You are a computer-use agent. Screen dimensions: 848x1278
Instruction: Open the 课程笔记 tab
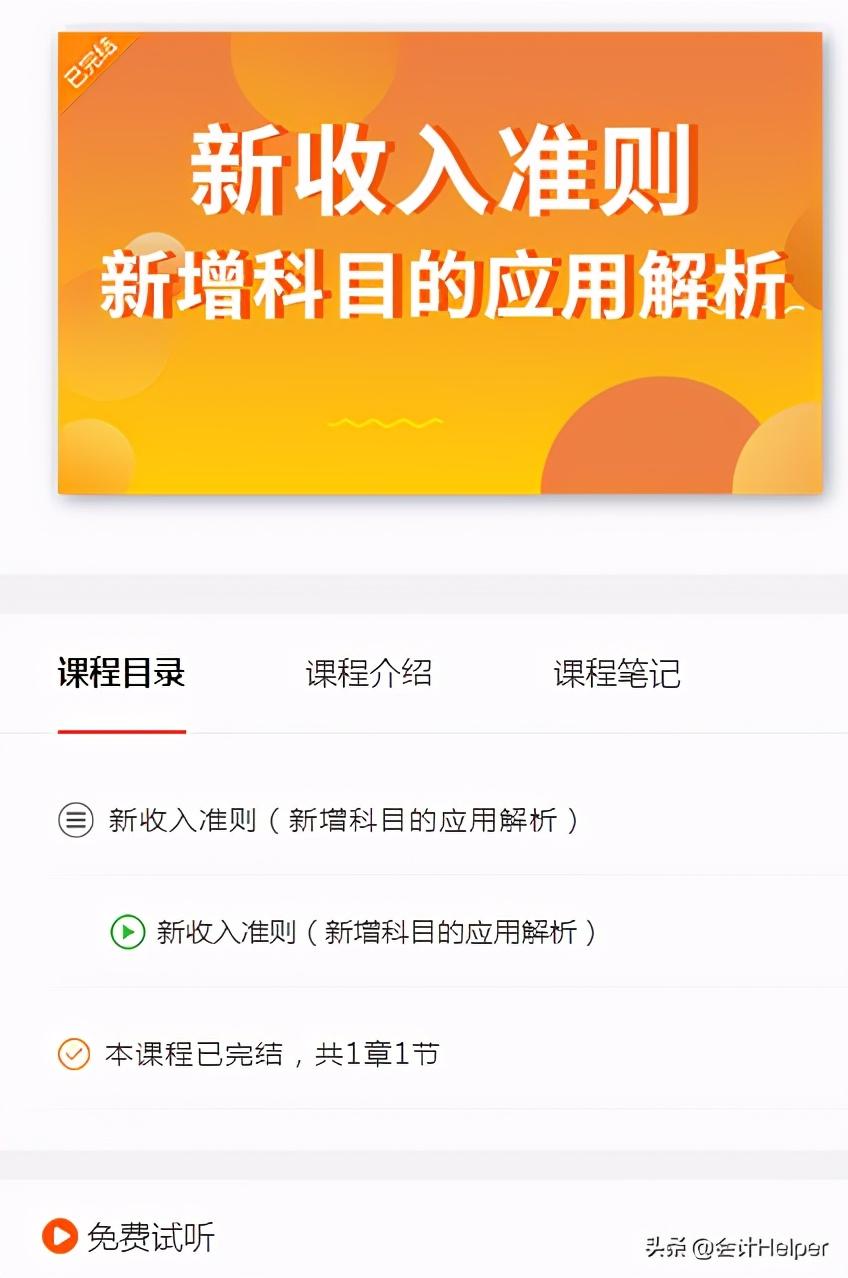(616, 673)
